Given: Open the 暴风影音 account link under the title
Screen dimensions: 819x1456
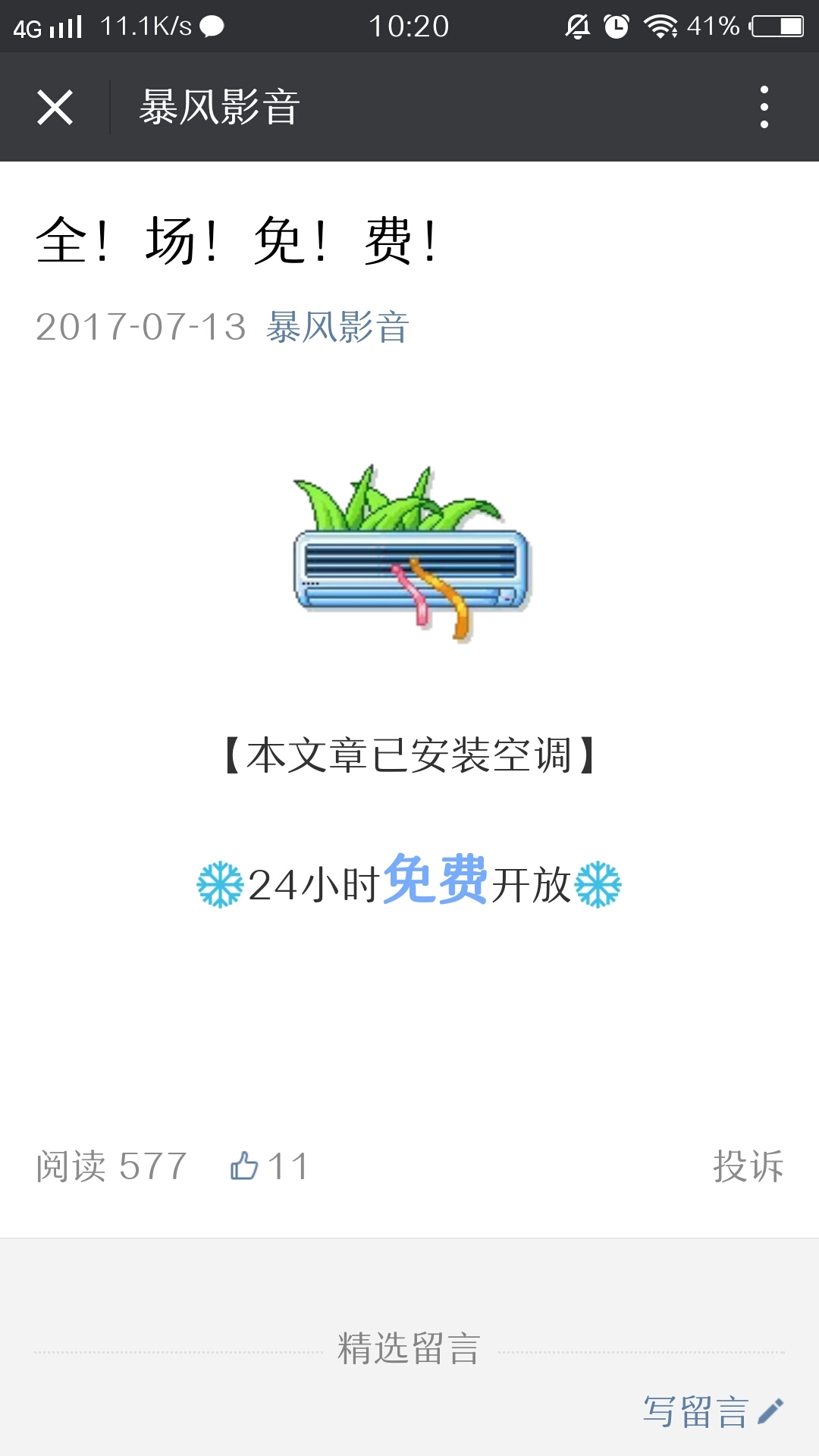Looking at the screenshot, I should [x=337, y=328].
